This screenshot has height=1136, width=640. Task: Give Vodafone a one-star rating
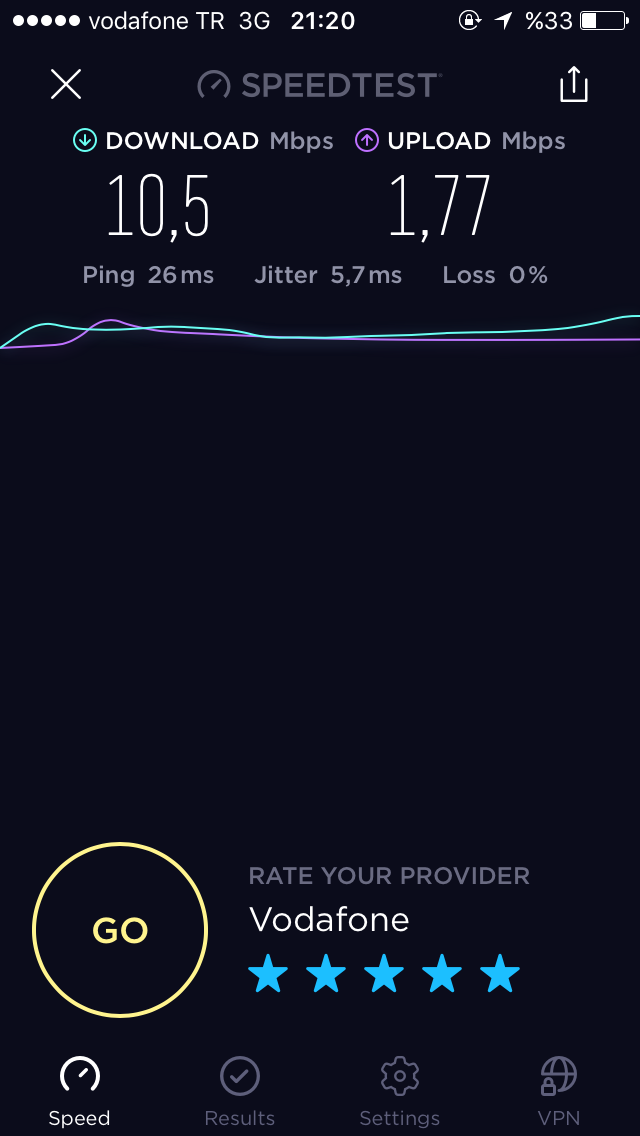pos(268,973)
